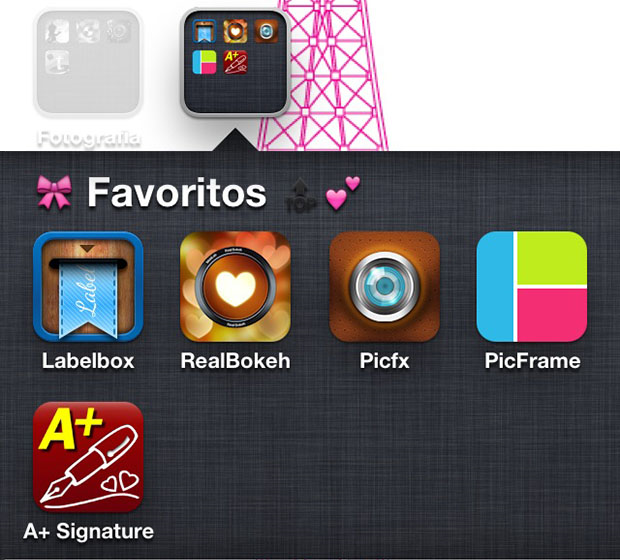This screenshot has width=620, height=560.
Task: Tap the Favoritos folder icon to close it
Action: point(235,64)
